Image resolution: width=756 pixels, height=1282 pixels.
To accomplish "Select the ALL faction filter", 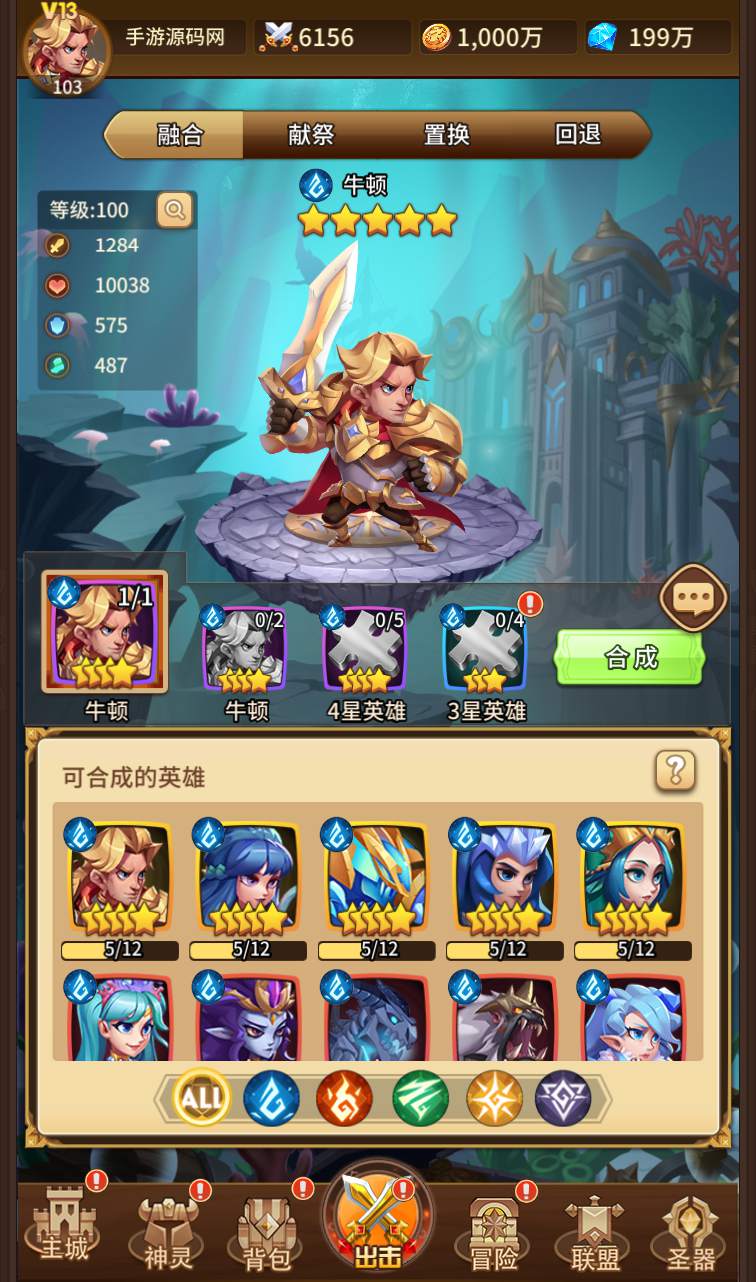I will [x=201, y=1097].
